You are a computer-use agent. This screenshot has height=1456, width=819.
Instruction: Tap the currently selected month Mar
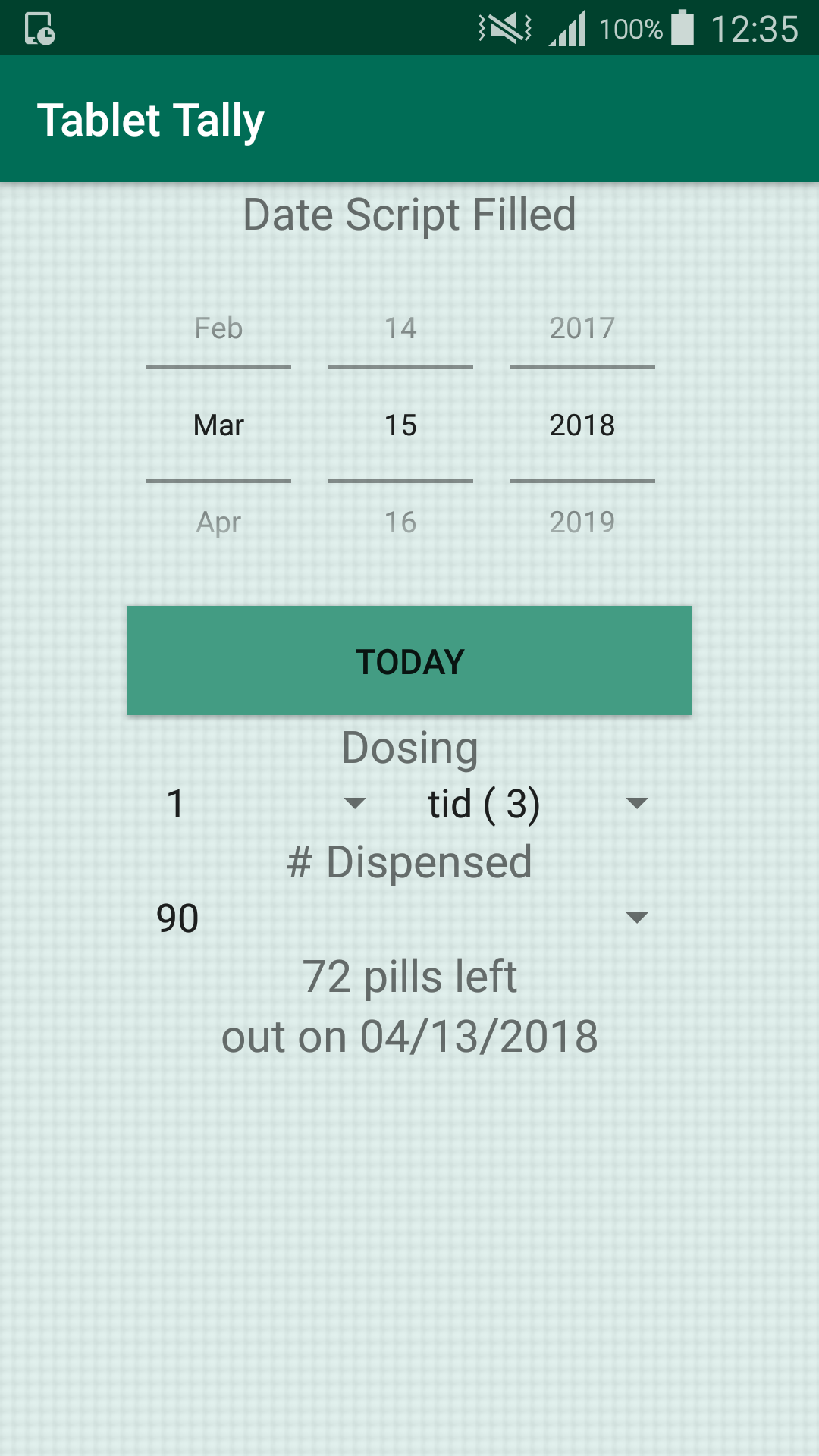point(218,425)
